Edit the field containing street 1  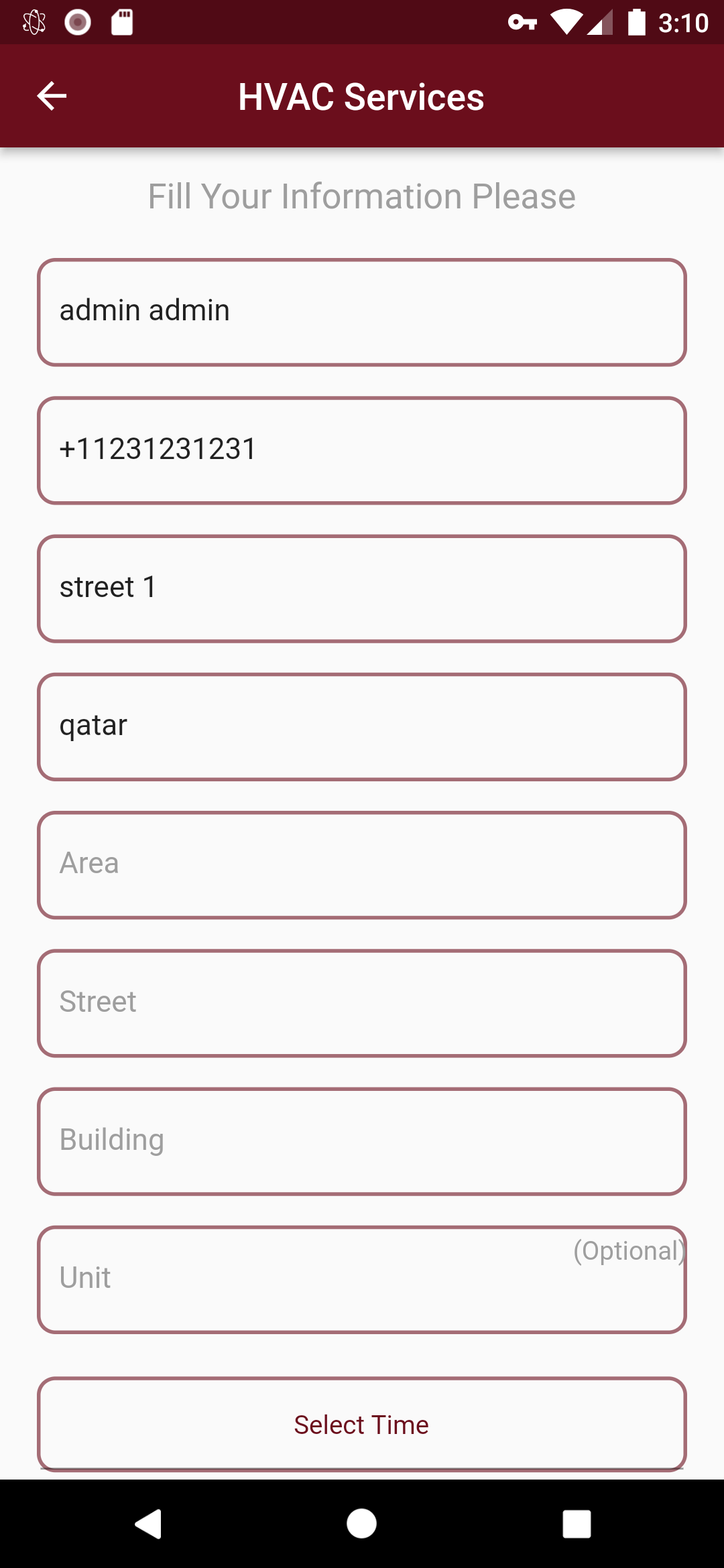click(x=362, y=588)
